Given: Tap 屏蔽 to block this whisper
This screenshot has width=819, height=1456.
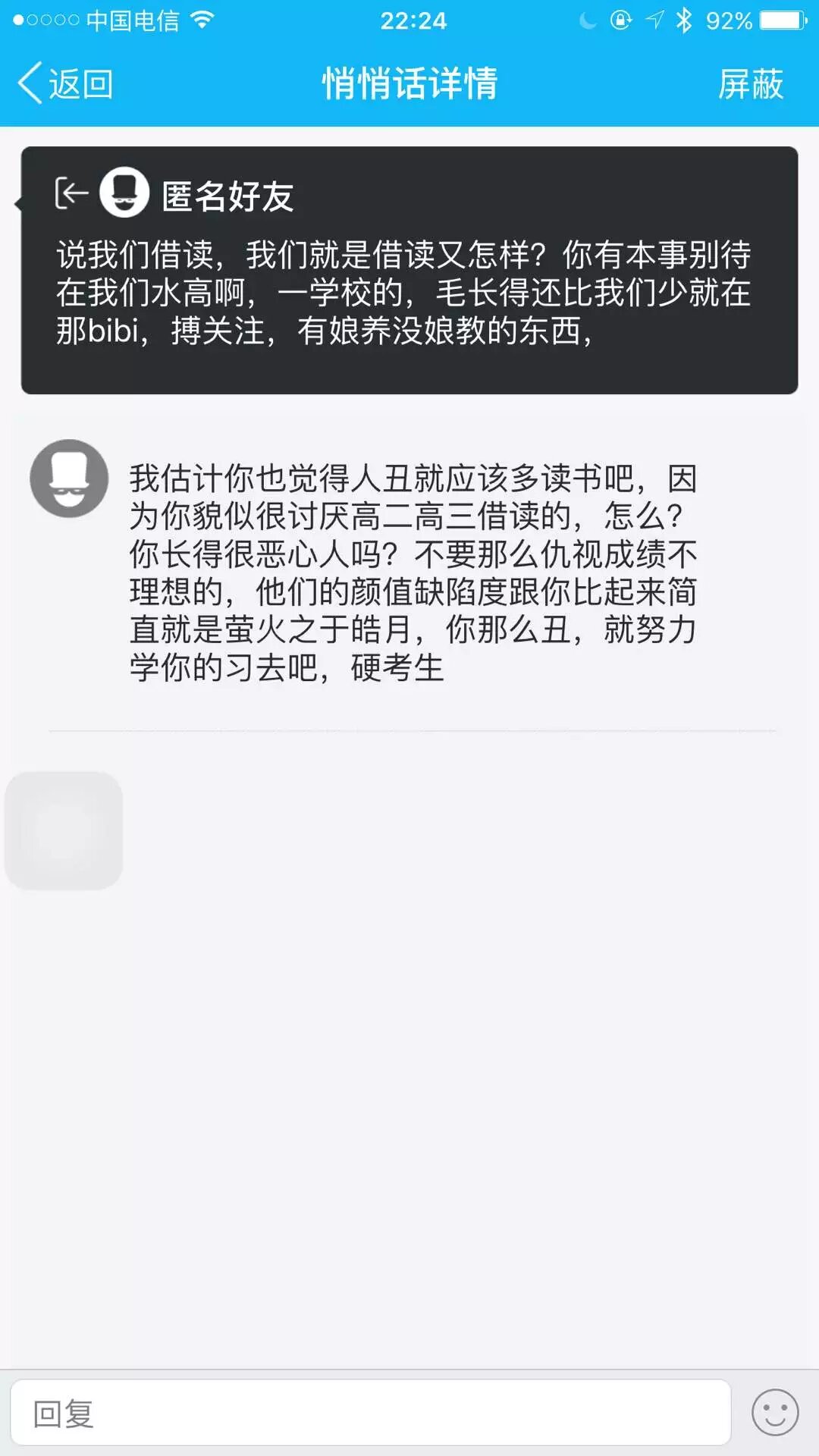Looking at the screenshot, I should 750,83.
